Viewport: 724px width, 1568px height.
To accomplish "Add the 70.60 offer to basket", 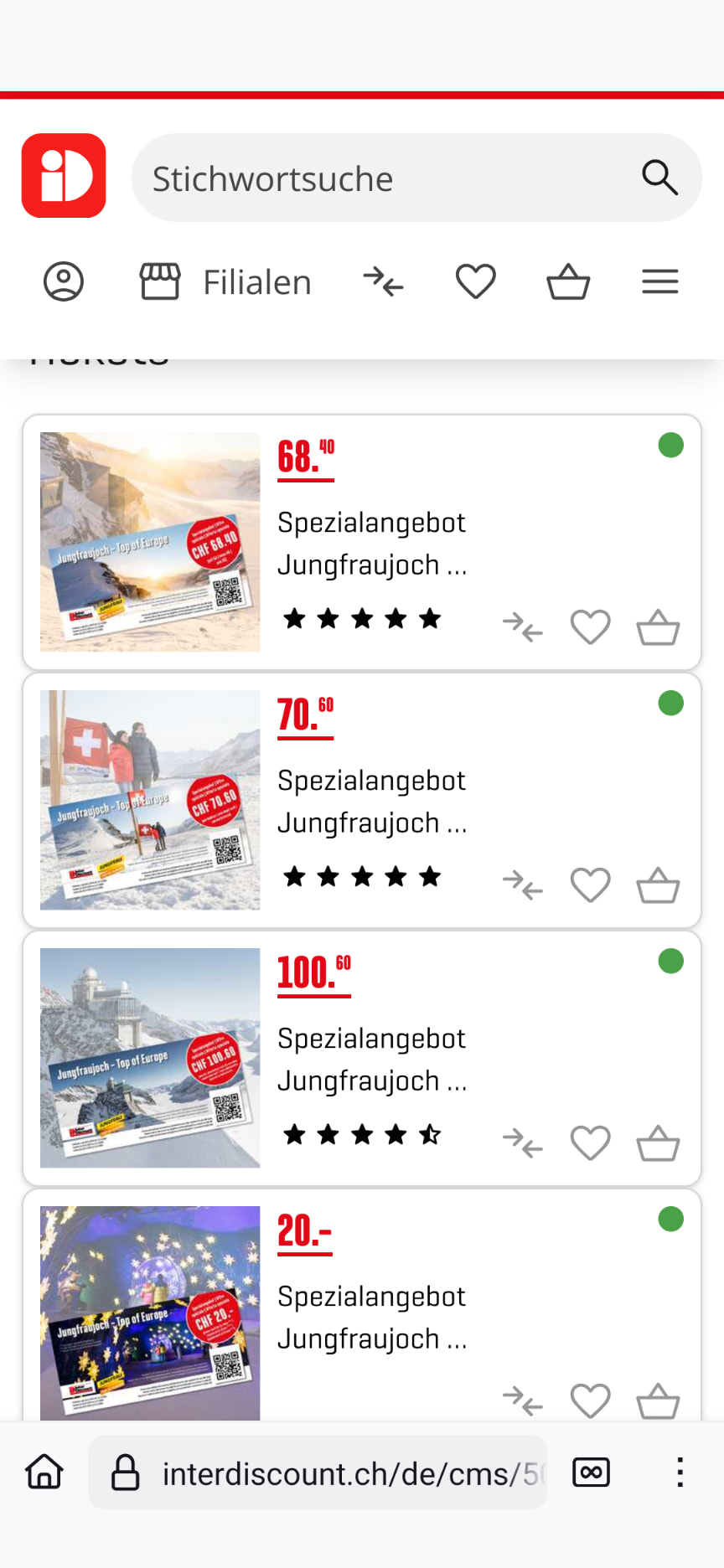I will [658, 885].
